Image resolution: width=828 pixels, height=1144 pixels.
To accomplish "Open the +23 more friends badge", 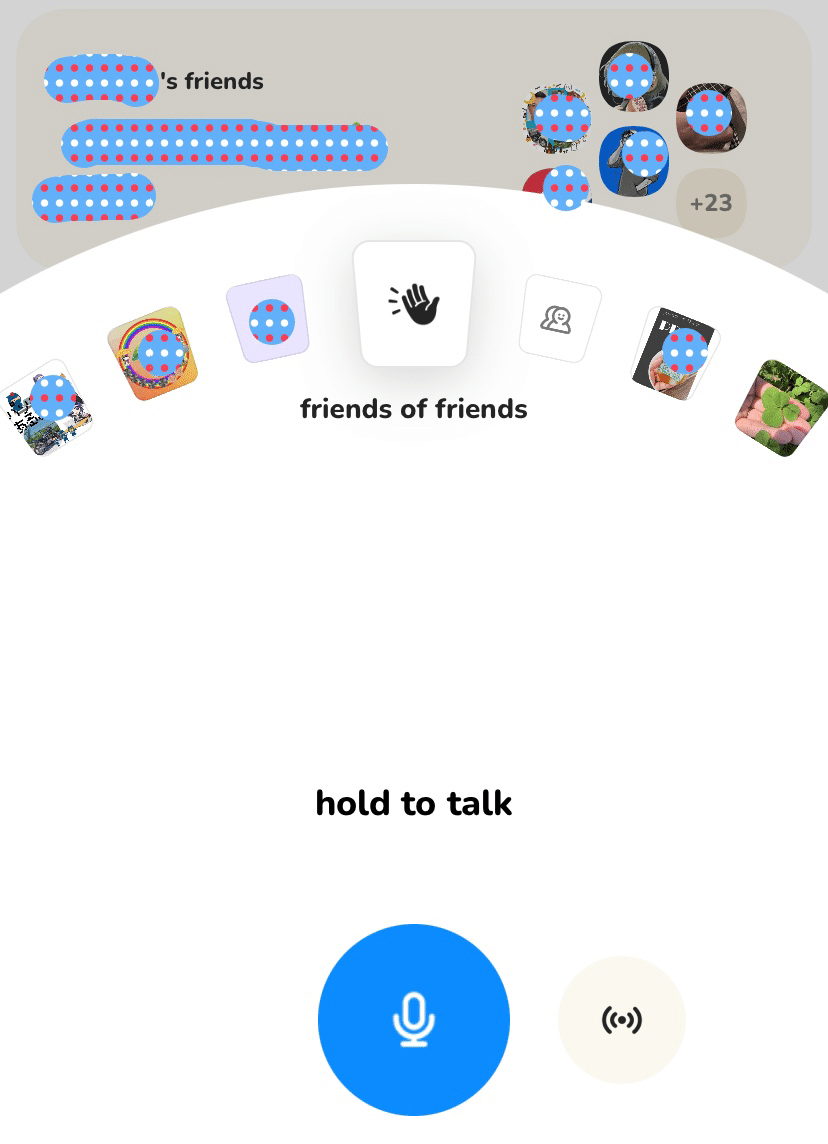I will 711,203.
